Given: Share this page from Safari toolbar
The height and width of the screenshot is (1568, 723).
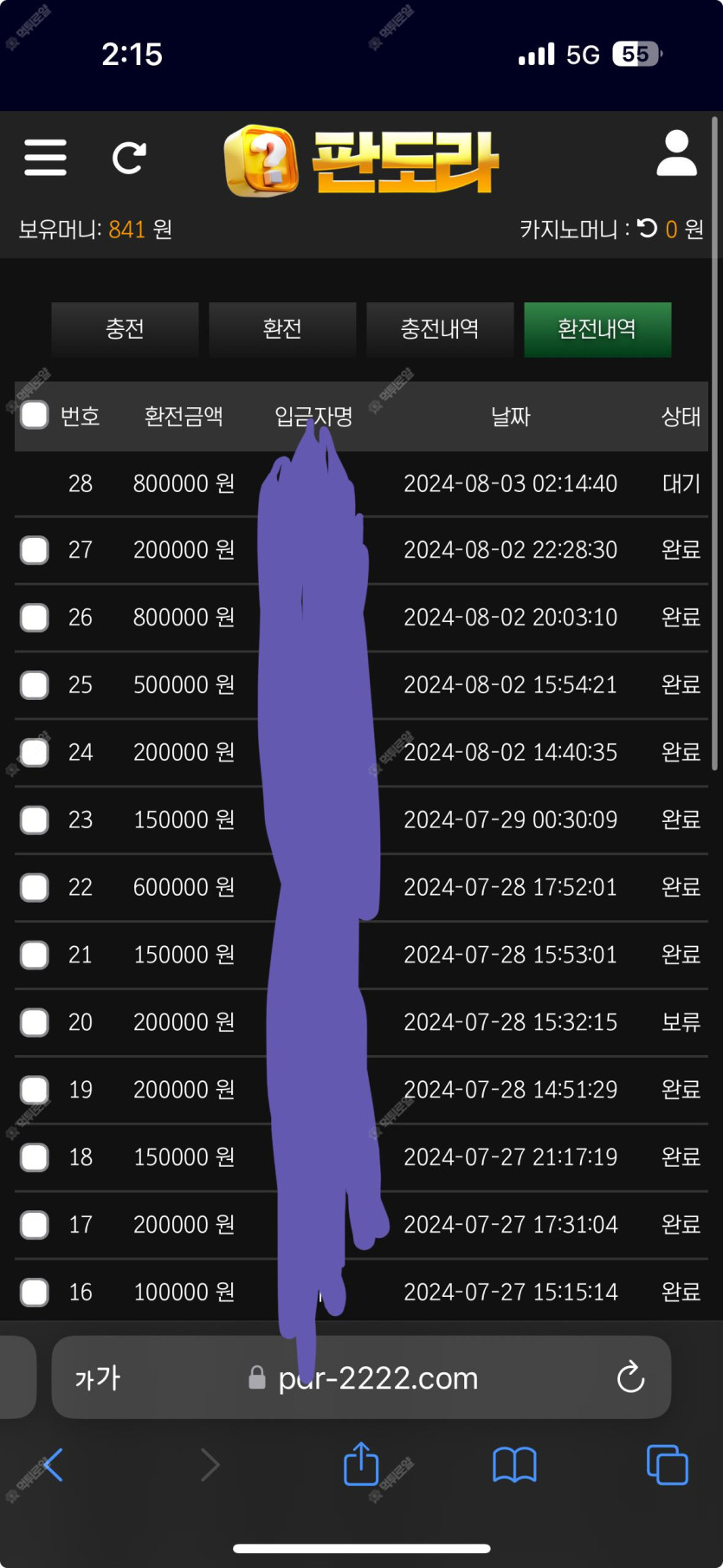Looking at the screenshot, I should point(361,1463).
